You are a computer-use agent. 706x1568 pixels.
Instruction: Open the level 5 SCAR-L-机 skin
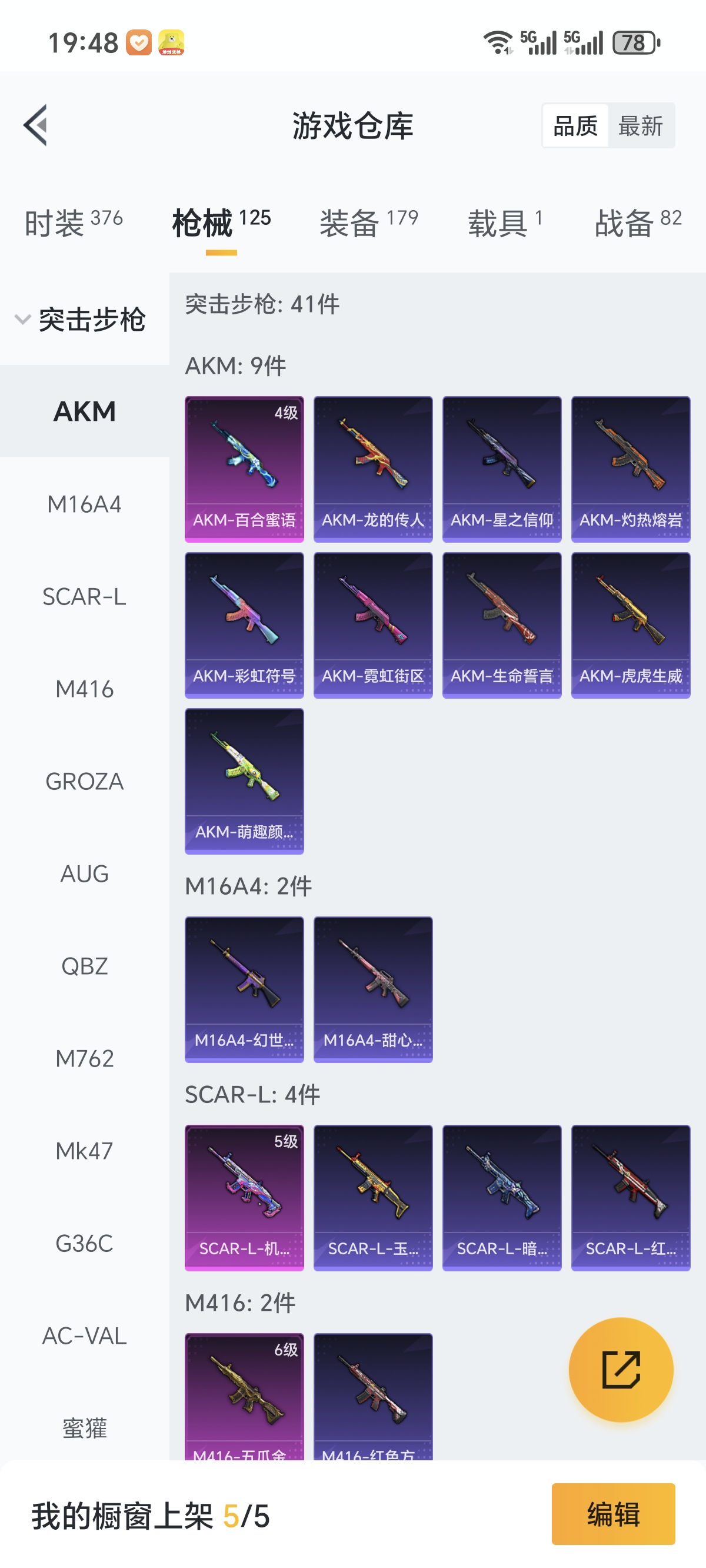[x=244, y=1197]
